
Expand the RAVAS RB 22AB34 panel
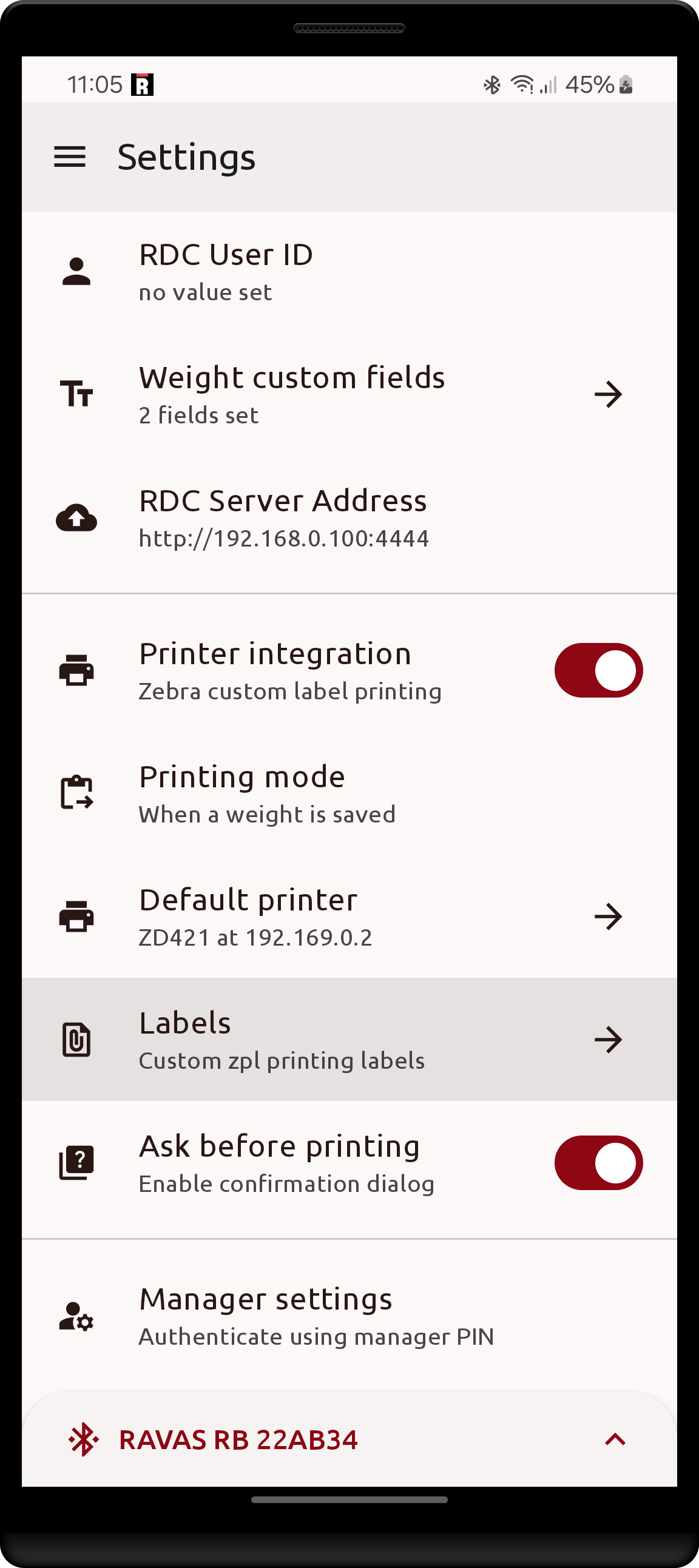[615, 1439]
